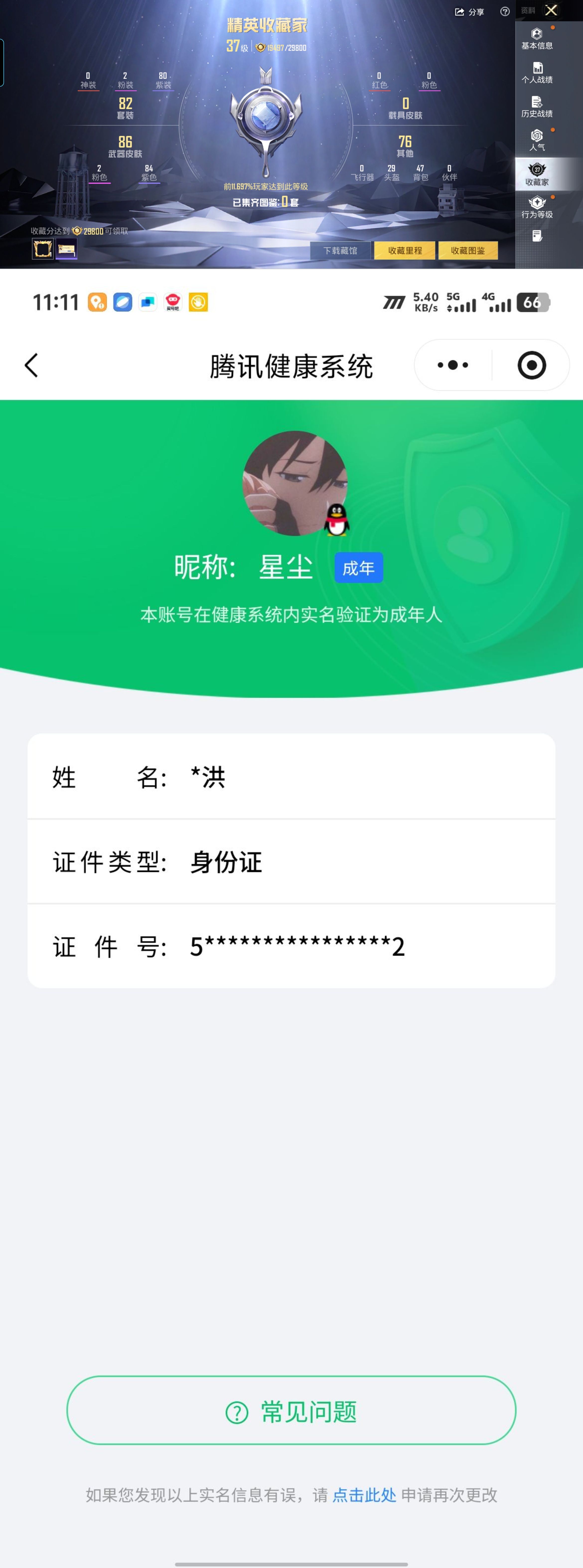583x1568 pixels.
Task: Go back from 腾讯健康系统 page
Action: tap(32, 365)
